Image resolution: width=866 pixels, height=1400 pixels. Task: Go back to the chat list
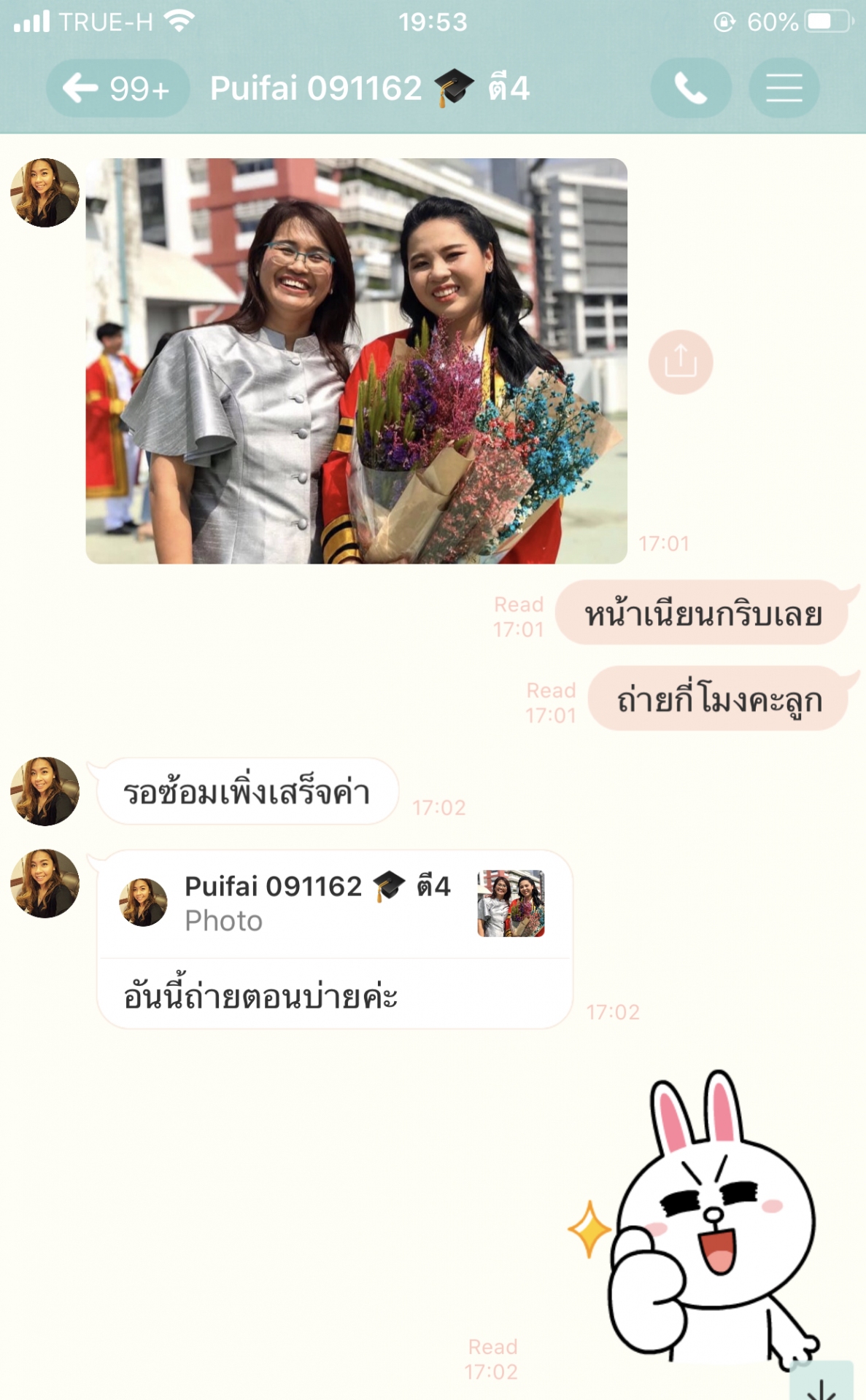click(117, 88)
